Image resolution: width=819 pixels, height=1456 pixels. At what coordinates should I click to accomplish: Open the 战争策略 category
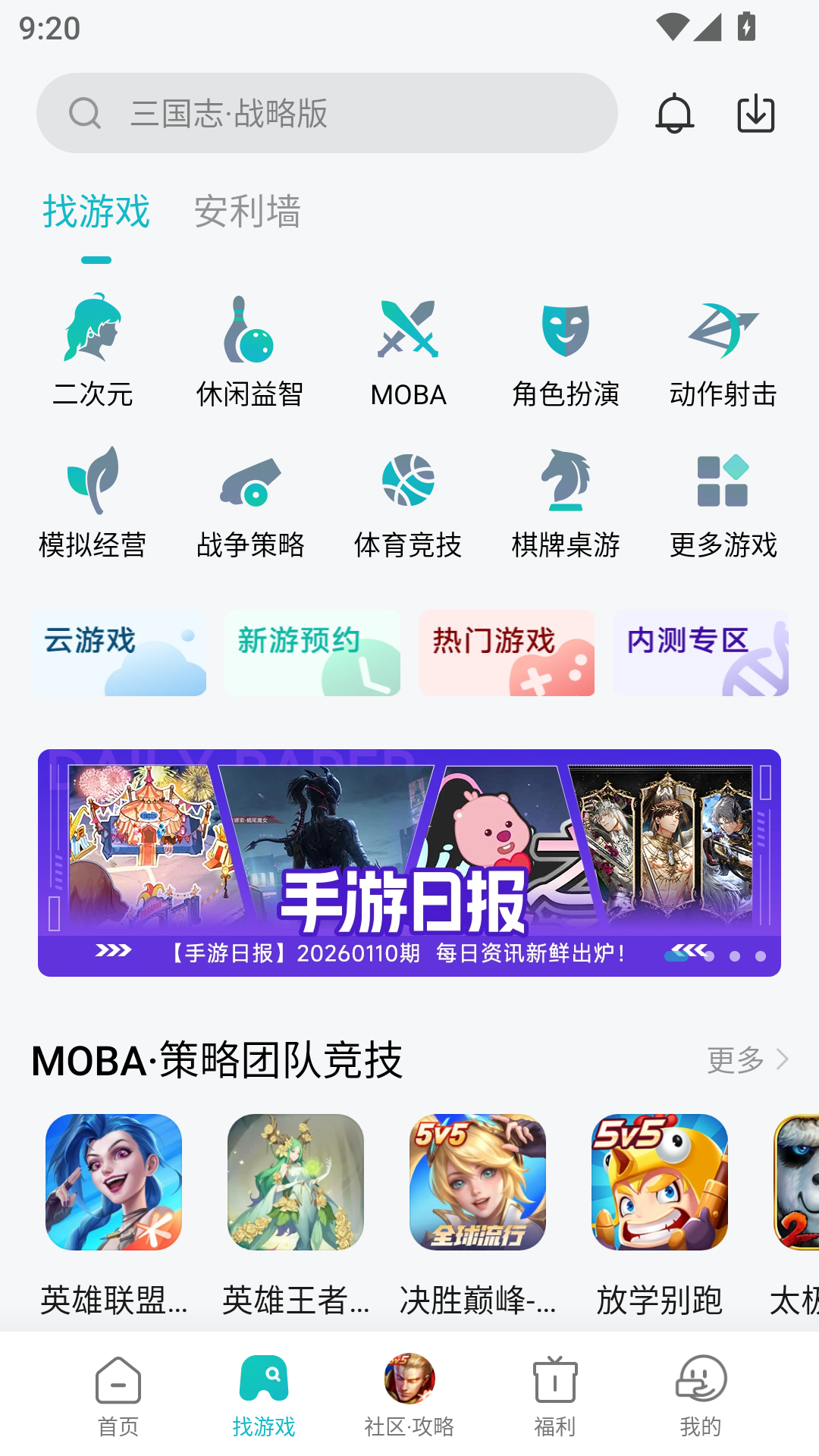(249, 502)
